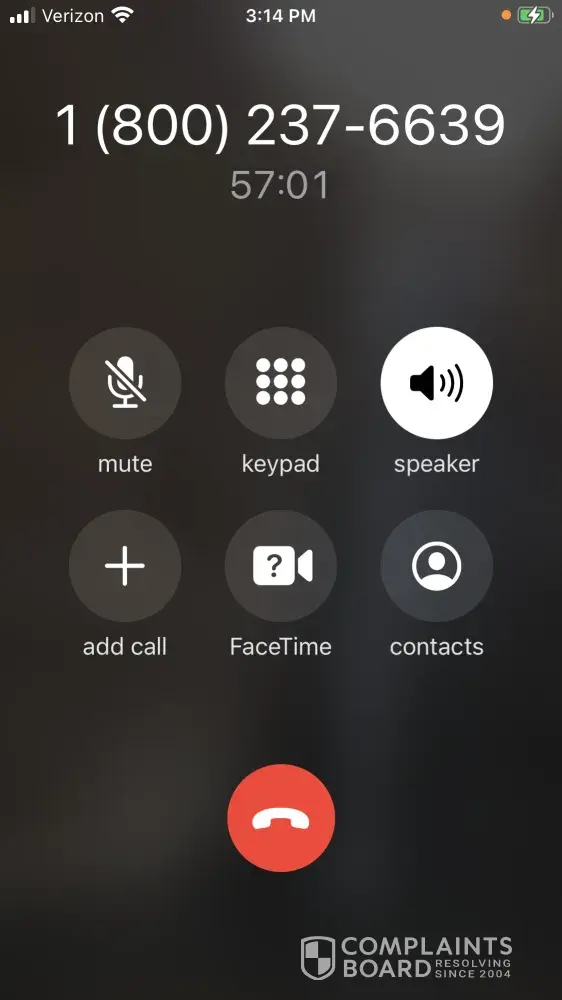Switch to FaceTime video
The height and width of the screenshot is (1000, 562).
point(281,566)
